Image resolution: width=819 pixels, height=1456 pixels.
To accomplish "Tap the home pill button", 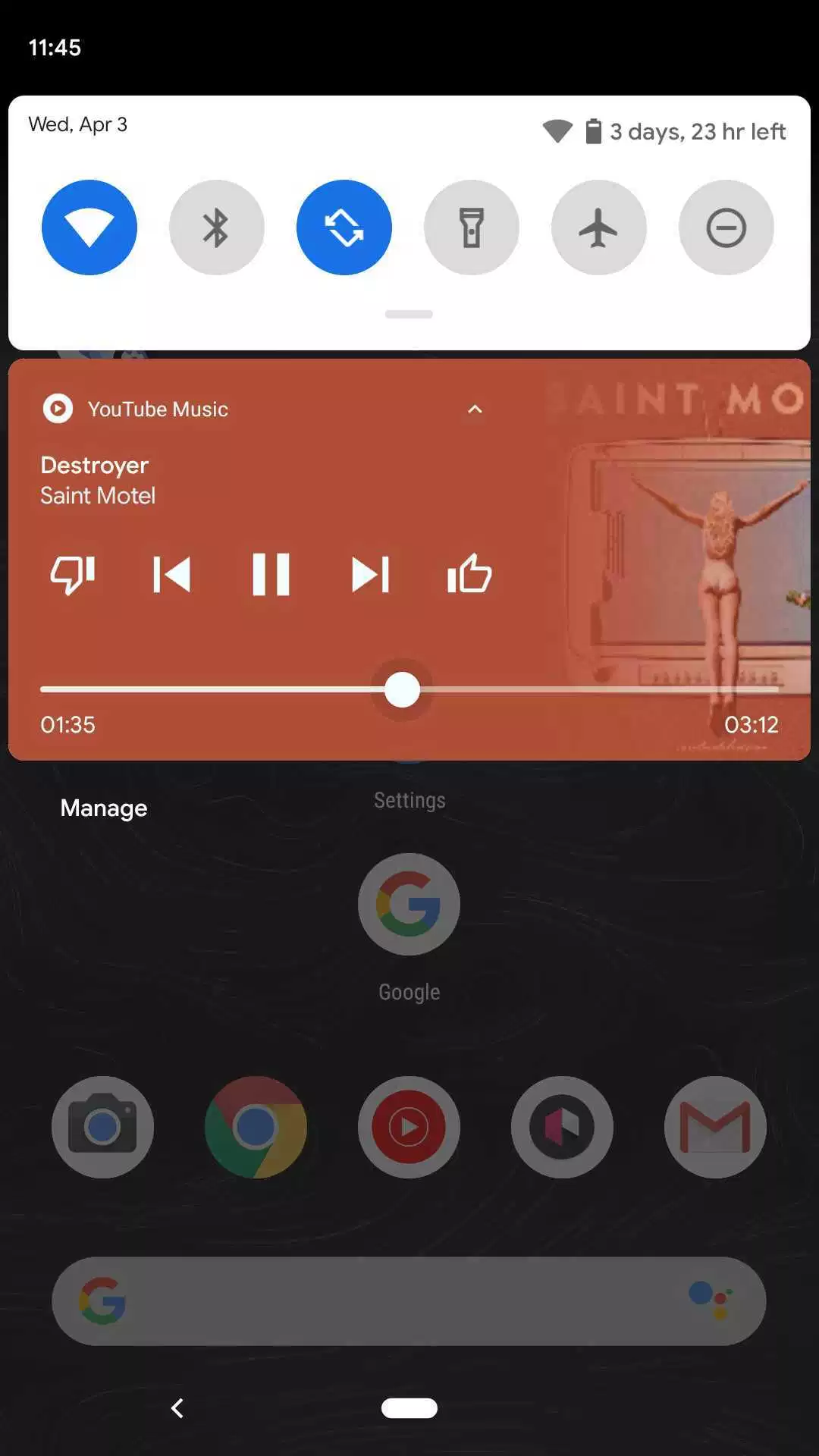I will coord(409,1408).
